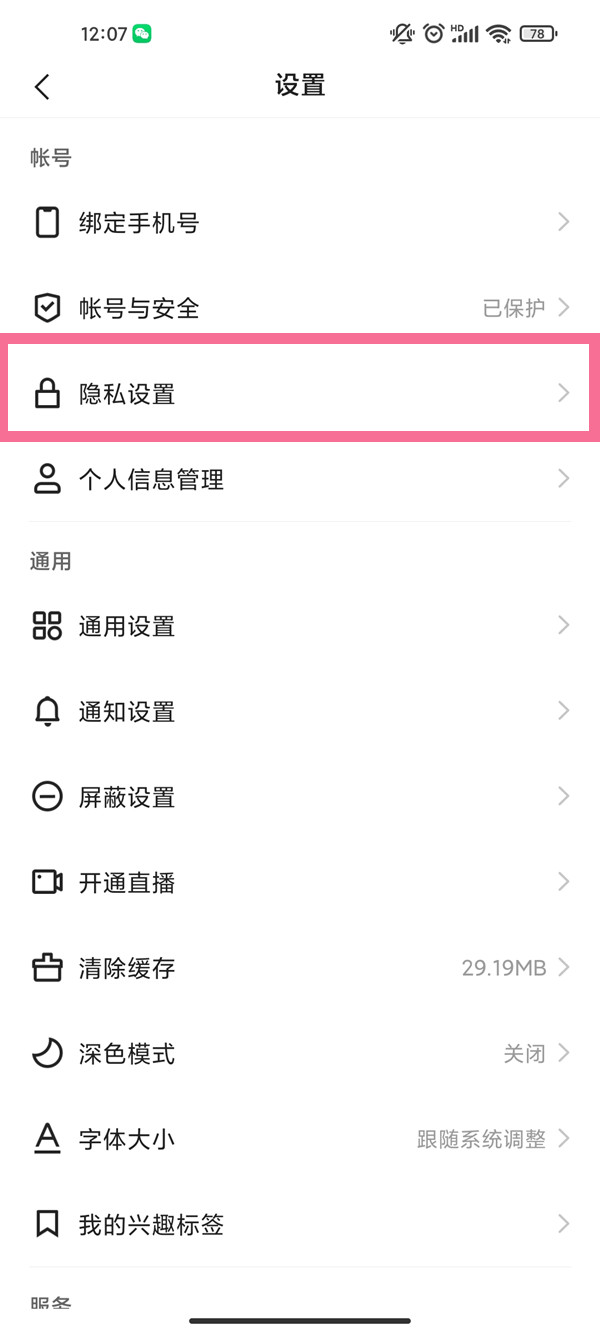
Task: Open 字体大小 setting
Action: click(x=300, y=1139)
